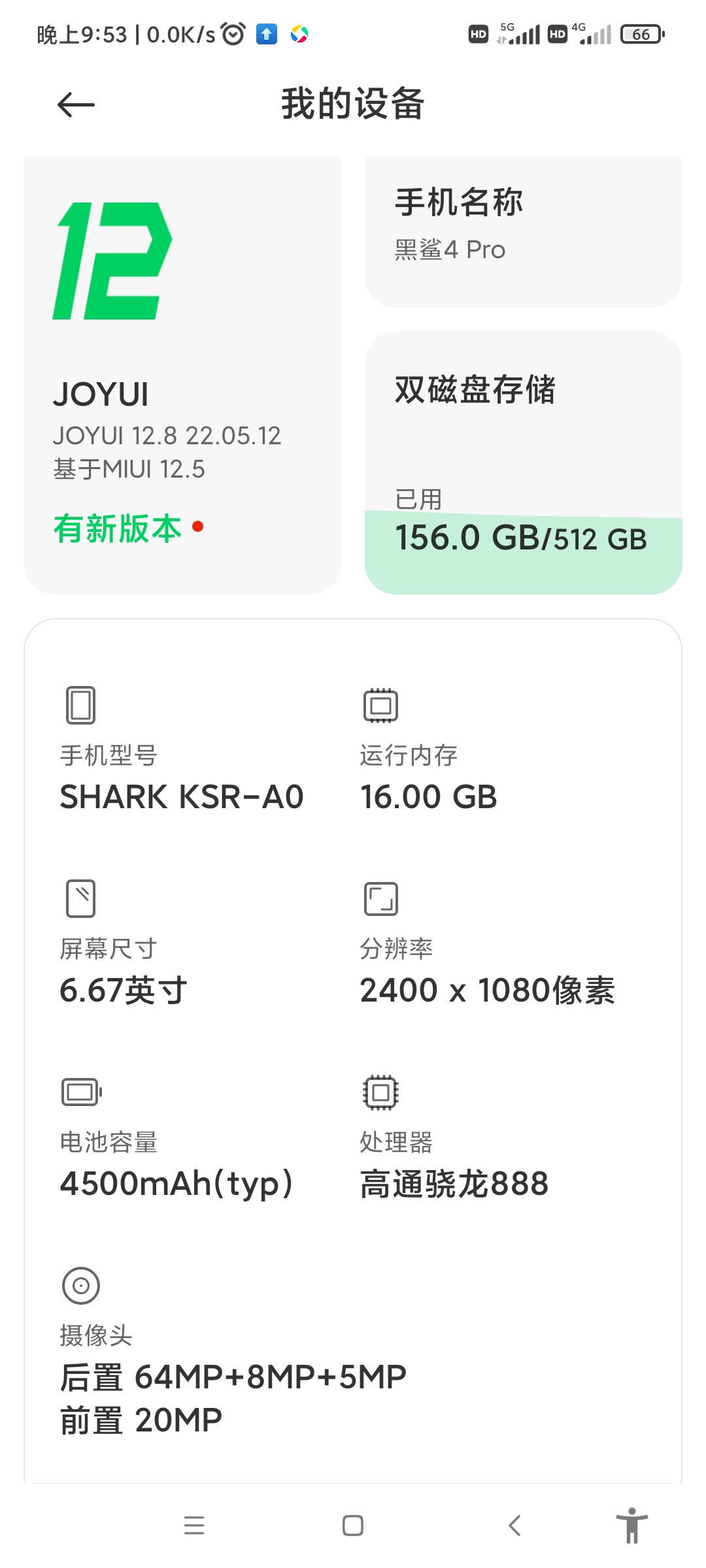
Task: Tap the system back chevron
Action: tap(514, 1526)
